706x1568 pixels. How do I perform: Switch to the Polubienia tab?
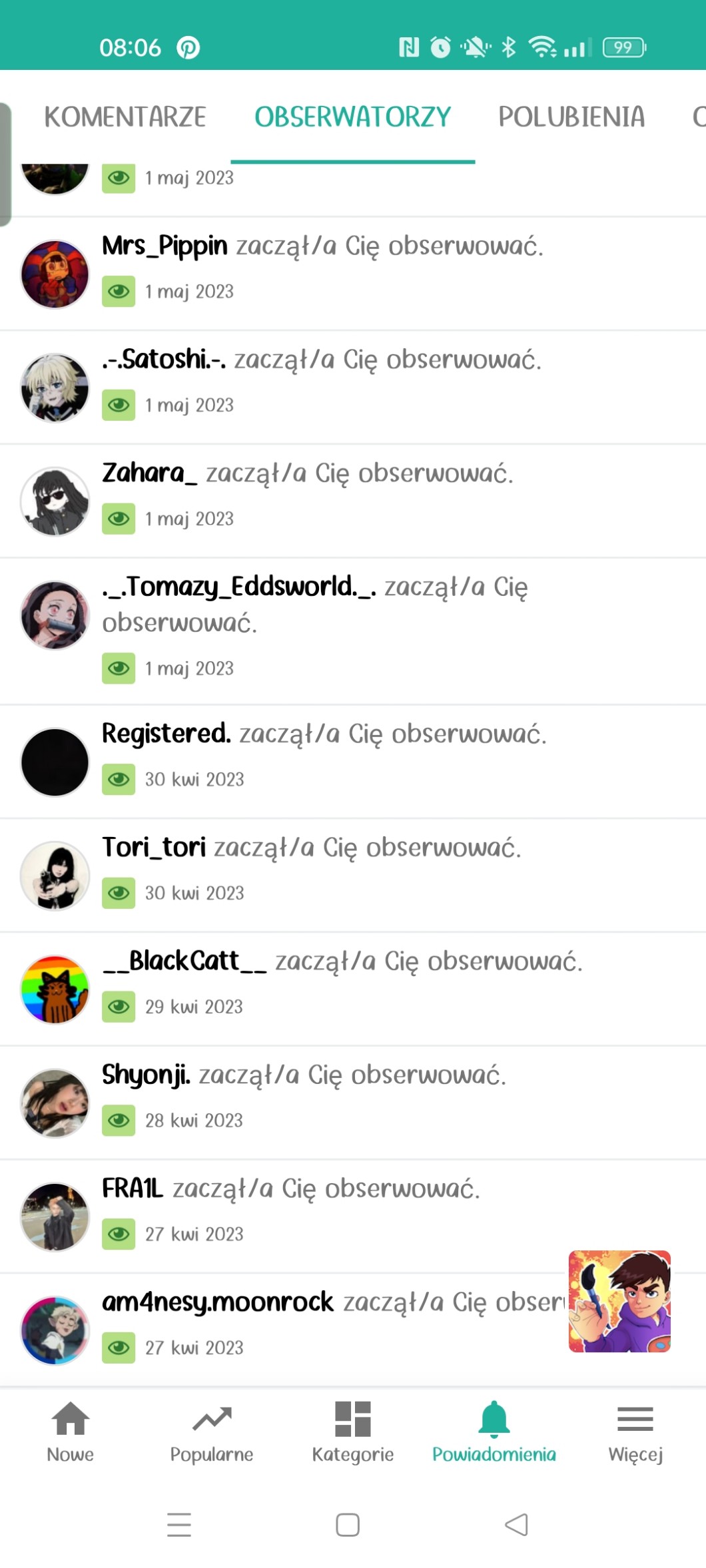pyautogui.click(x=571, y=117)
